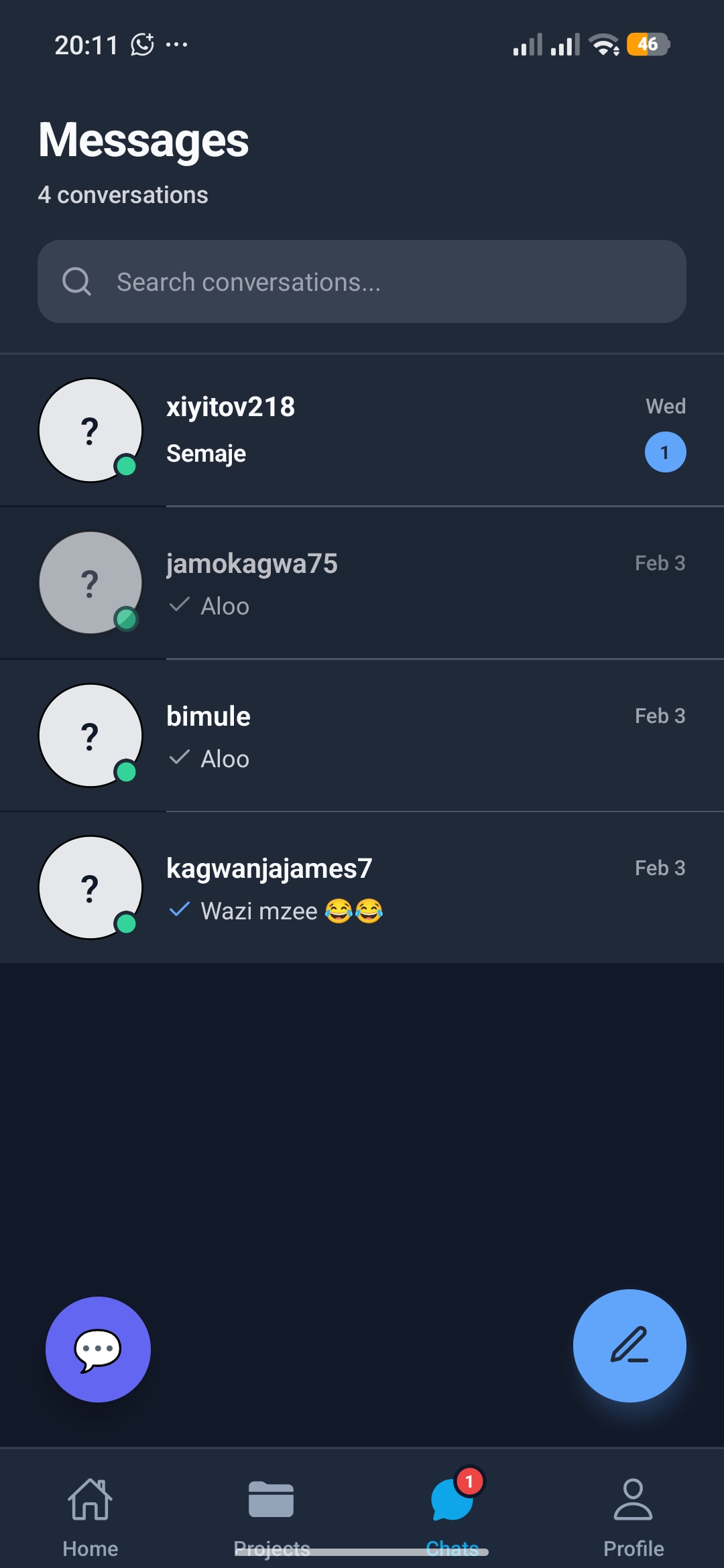Open the xiyitov218 avatar
Screen dimensions: 724x1568
[90, 430]
